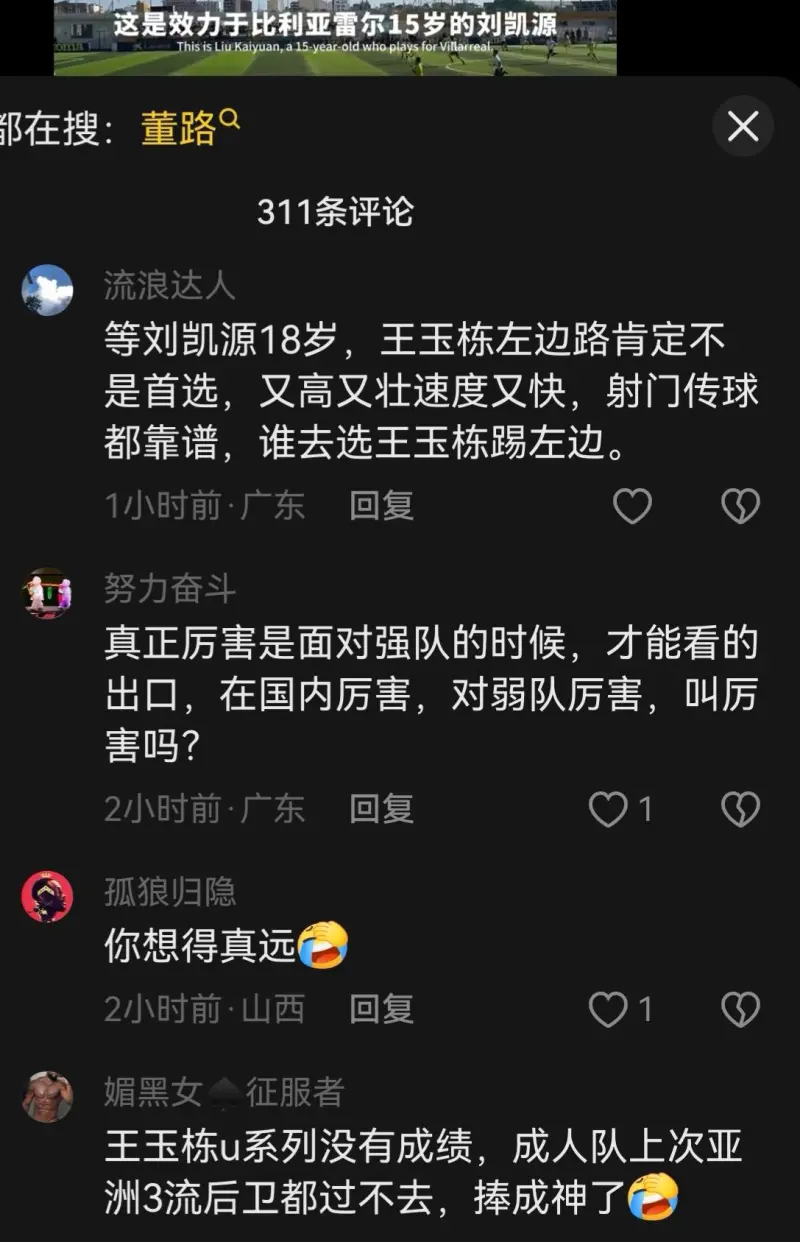
Task: Like 流浪达人's comment
Action: point(632,506)
